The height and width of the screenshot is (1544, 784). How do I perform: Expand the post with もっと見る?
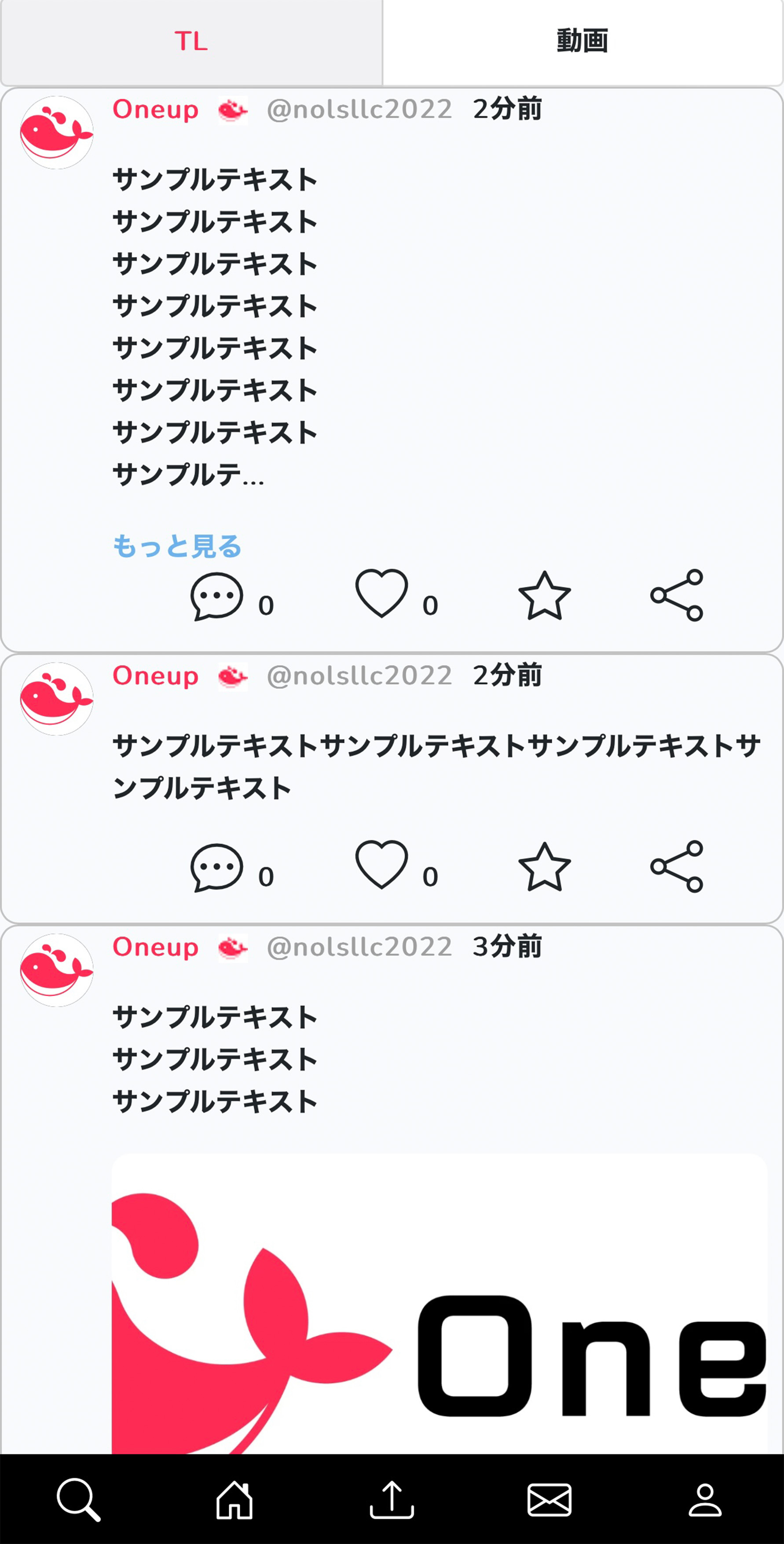pyautogui.click(x=177, y=546)
